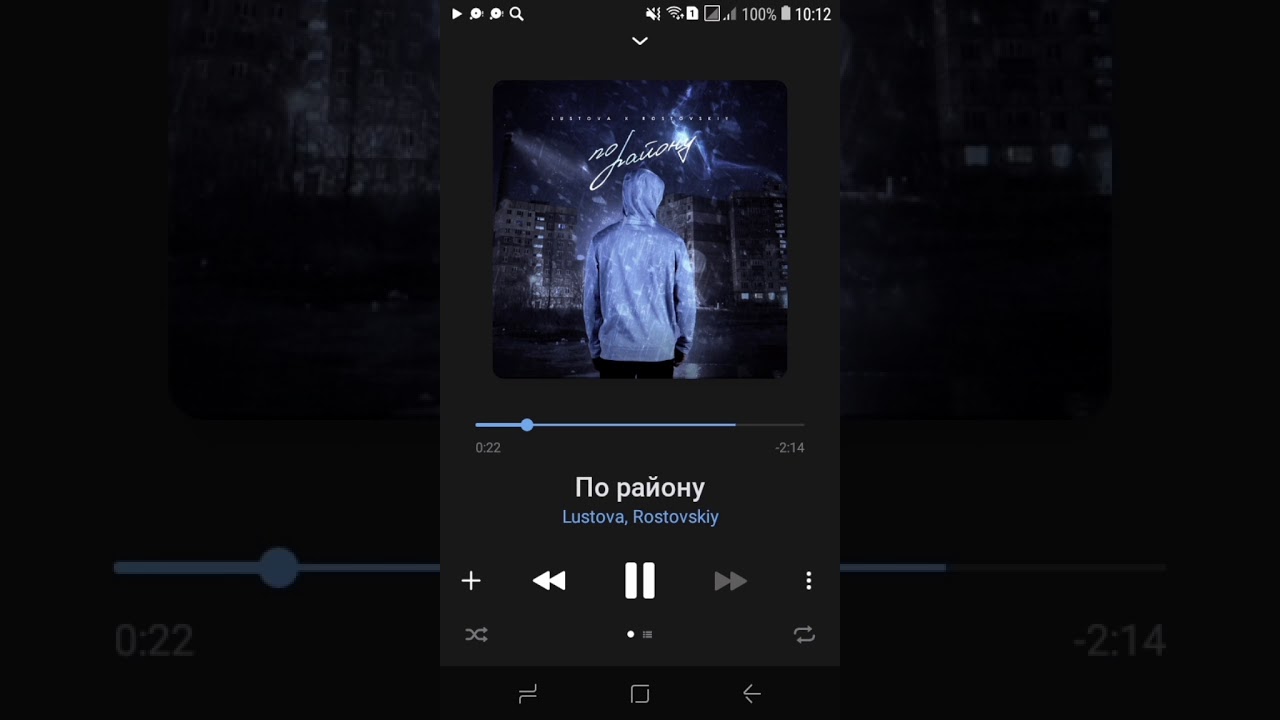
Task: Toggle repeat mode
Action: pos(804,634)
